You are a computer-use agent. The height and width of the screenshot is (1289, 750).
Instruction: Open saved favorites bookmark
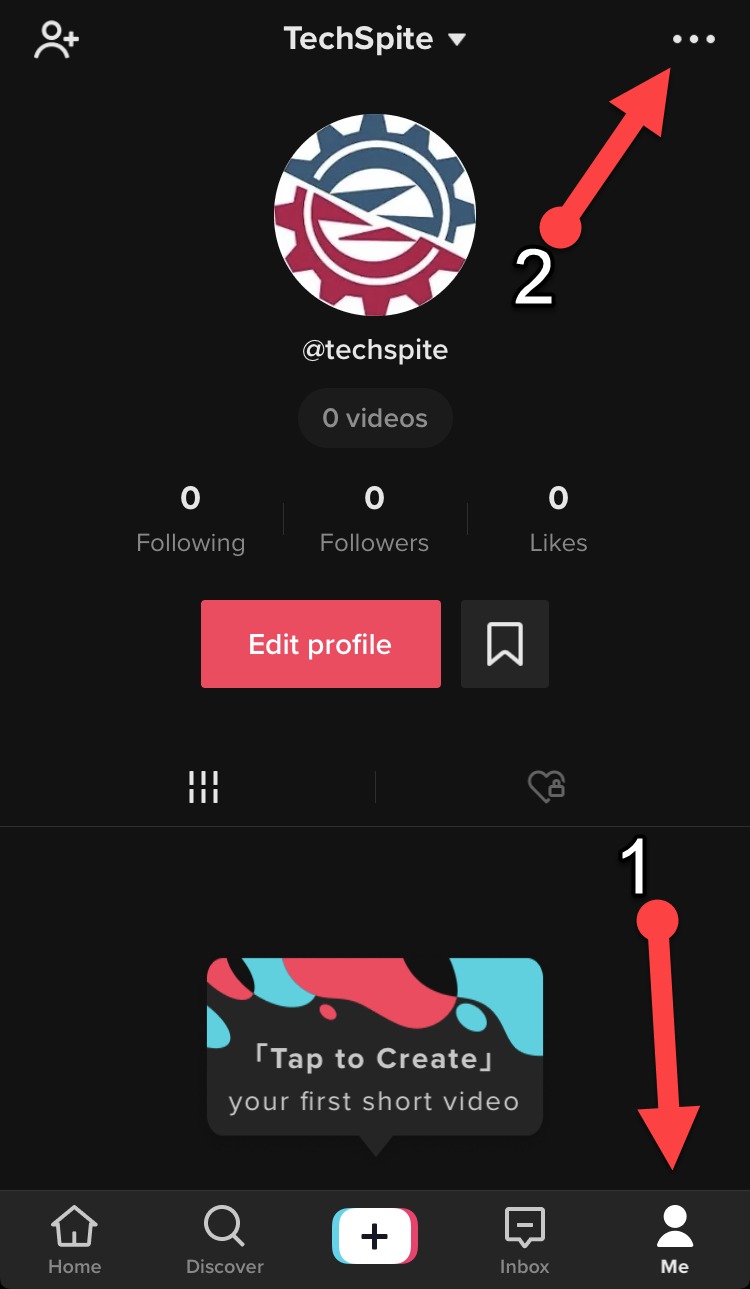pos(505,644)
